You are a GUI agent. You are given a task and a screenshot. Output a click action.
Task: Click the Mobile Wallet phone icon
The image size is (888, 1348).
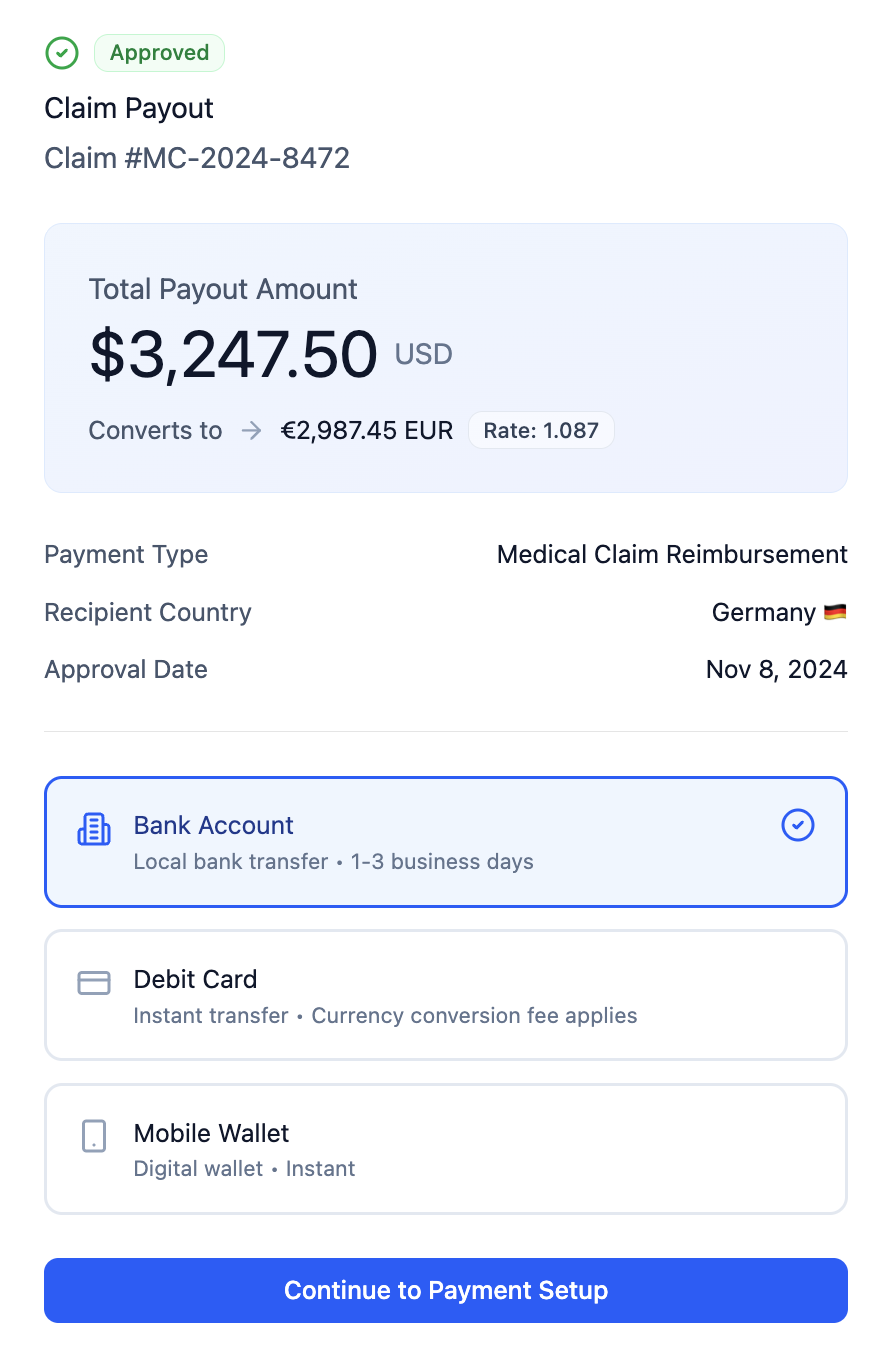pyautogui.click(x=94, y=1136)
